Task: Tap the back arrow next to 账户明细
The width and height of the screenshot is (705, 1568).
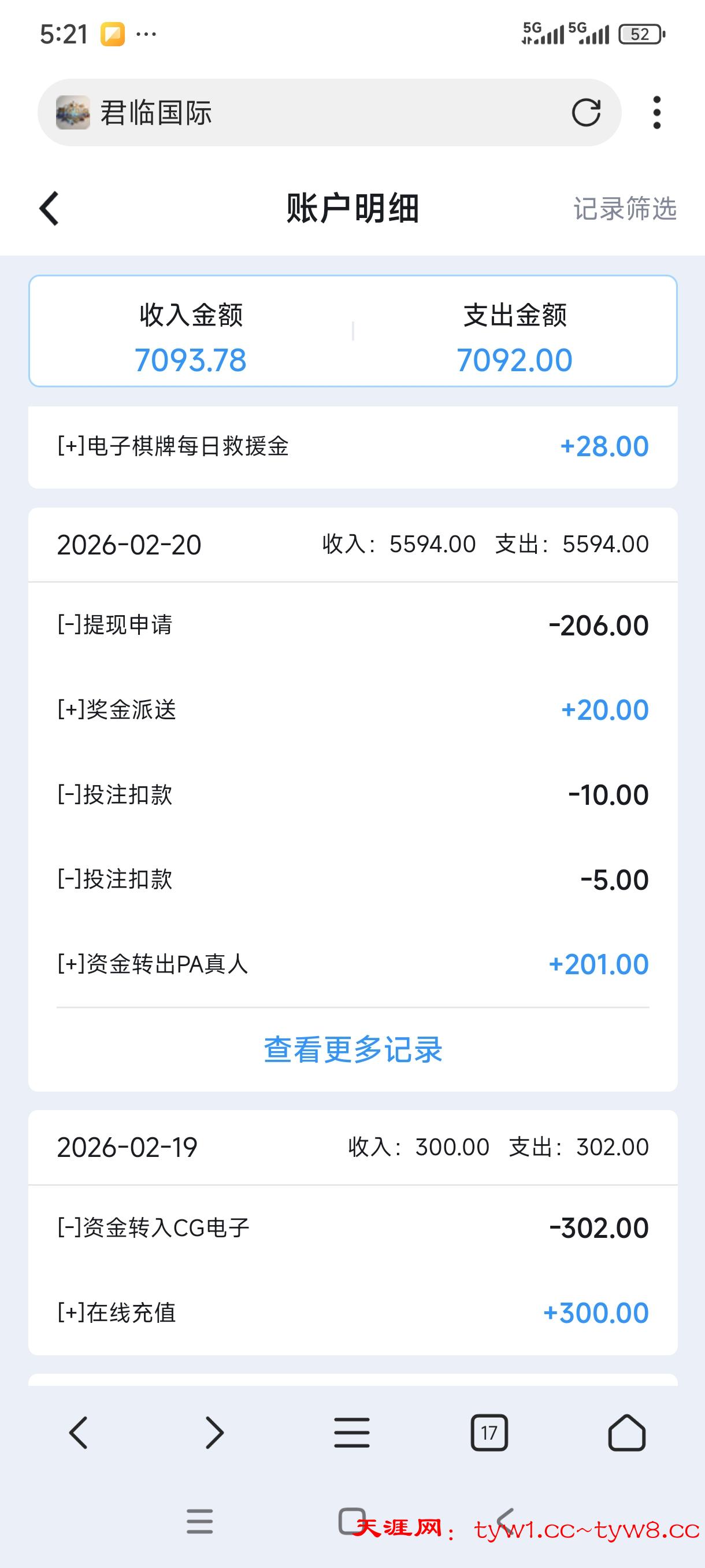Action: pos(47,208)
